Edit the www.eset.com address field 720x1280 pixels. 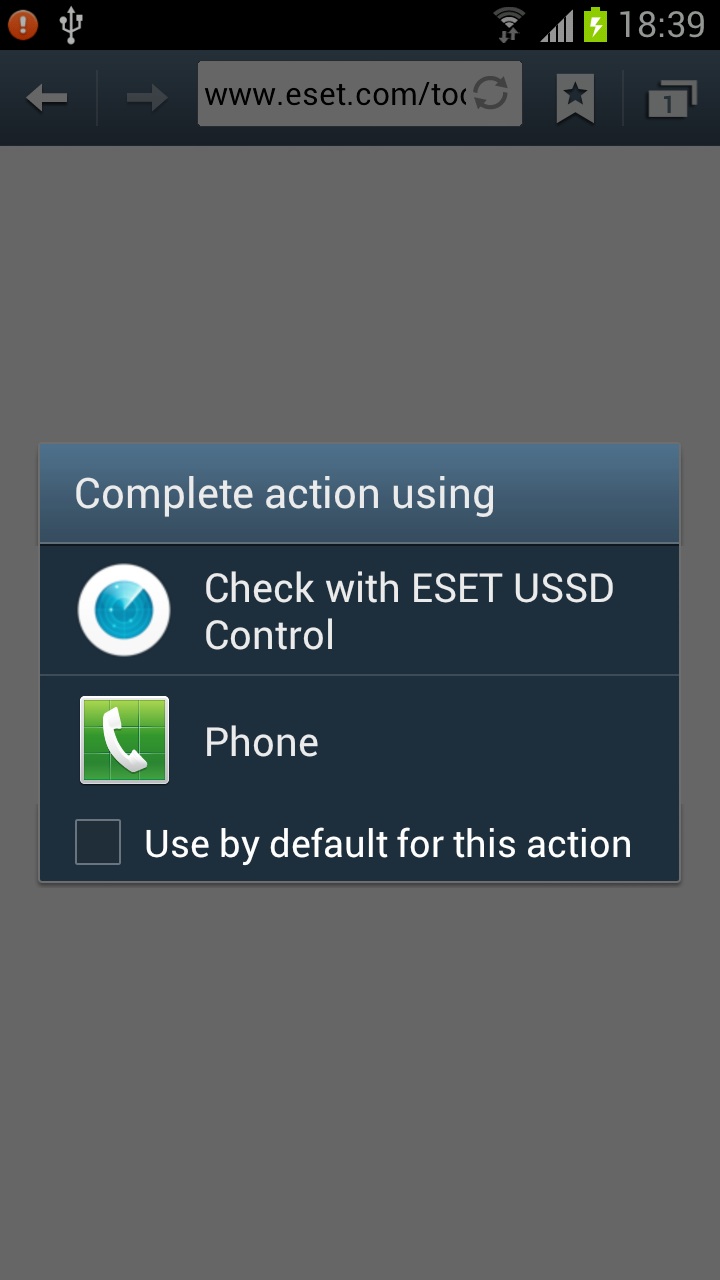coord(333,95)
